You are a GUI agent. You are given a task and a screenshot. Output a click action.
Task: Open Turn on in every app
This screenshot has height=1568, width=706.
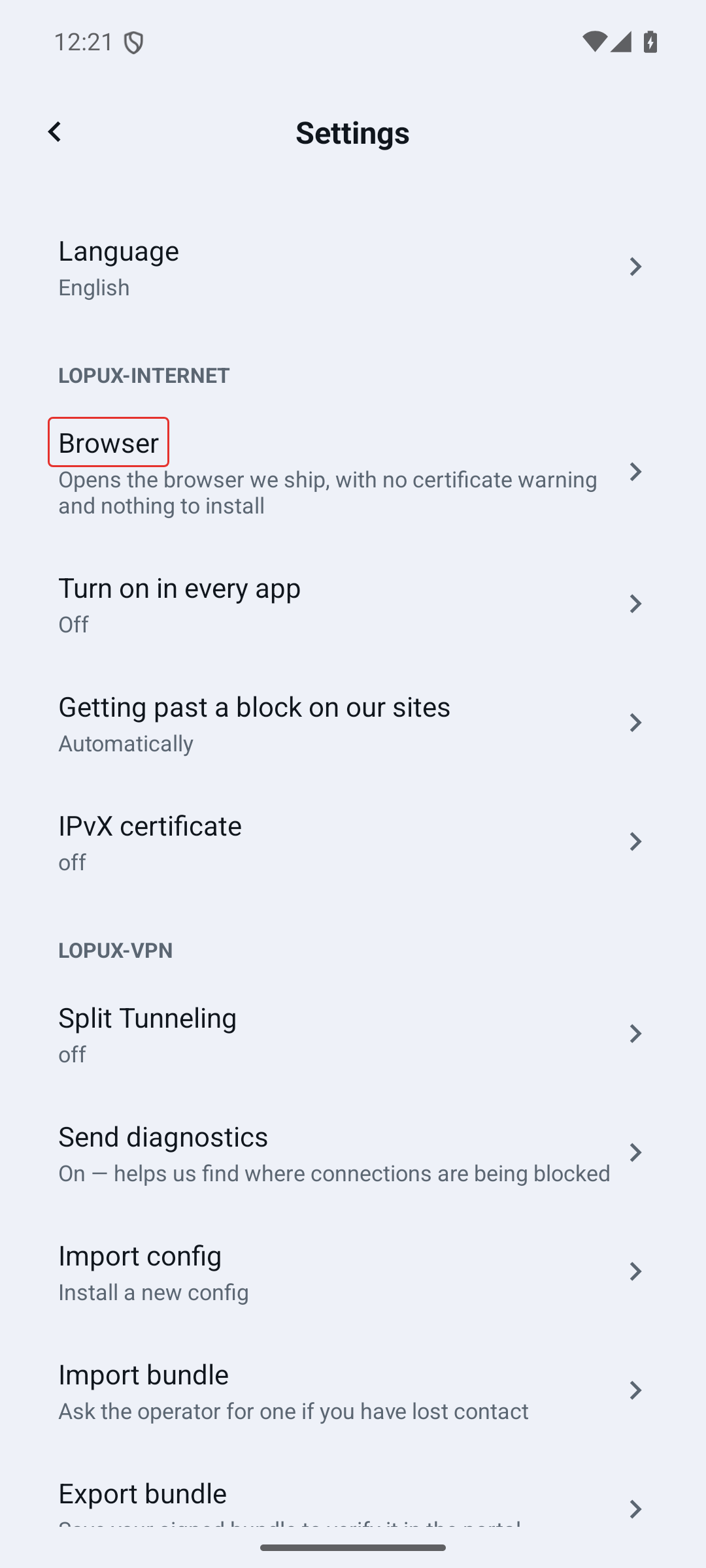tap(353, 604)
